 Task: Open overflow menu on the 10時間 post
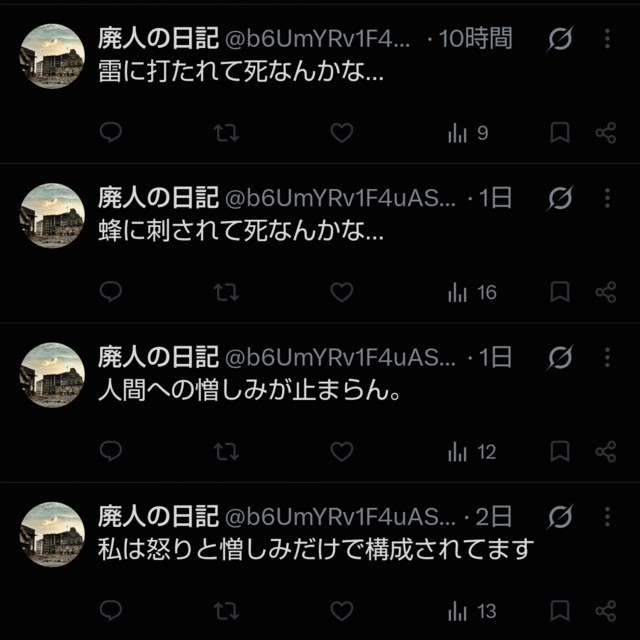pyautogui.click(x=607, y=39)
